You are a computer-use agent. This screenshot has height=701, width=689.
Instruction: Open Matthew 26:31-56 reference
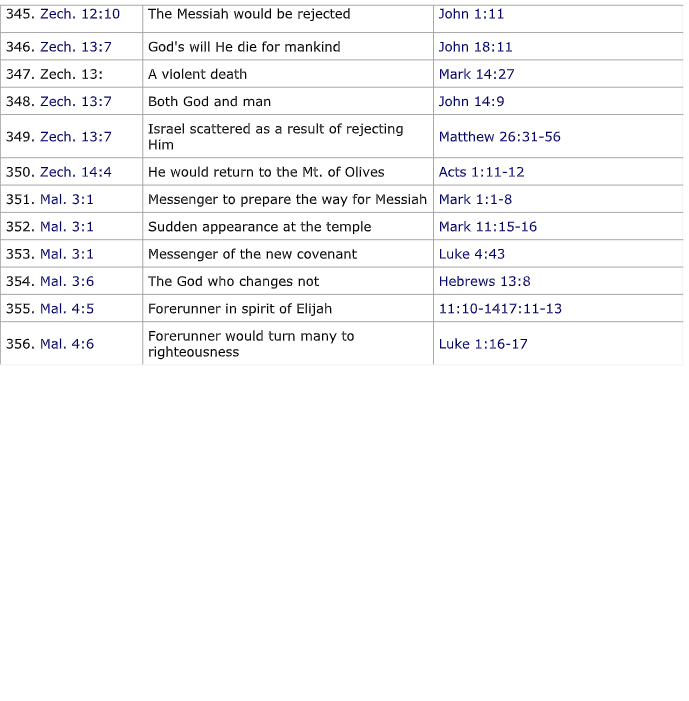[x=499, y=137]
